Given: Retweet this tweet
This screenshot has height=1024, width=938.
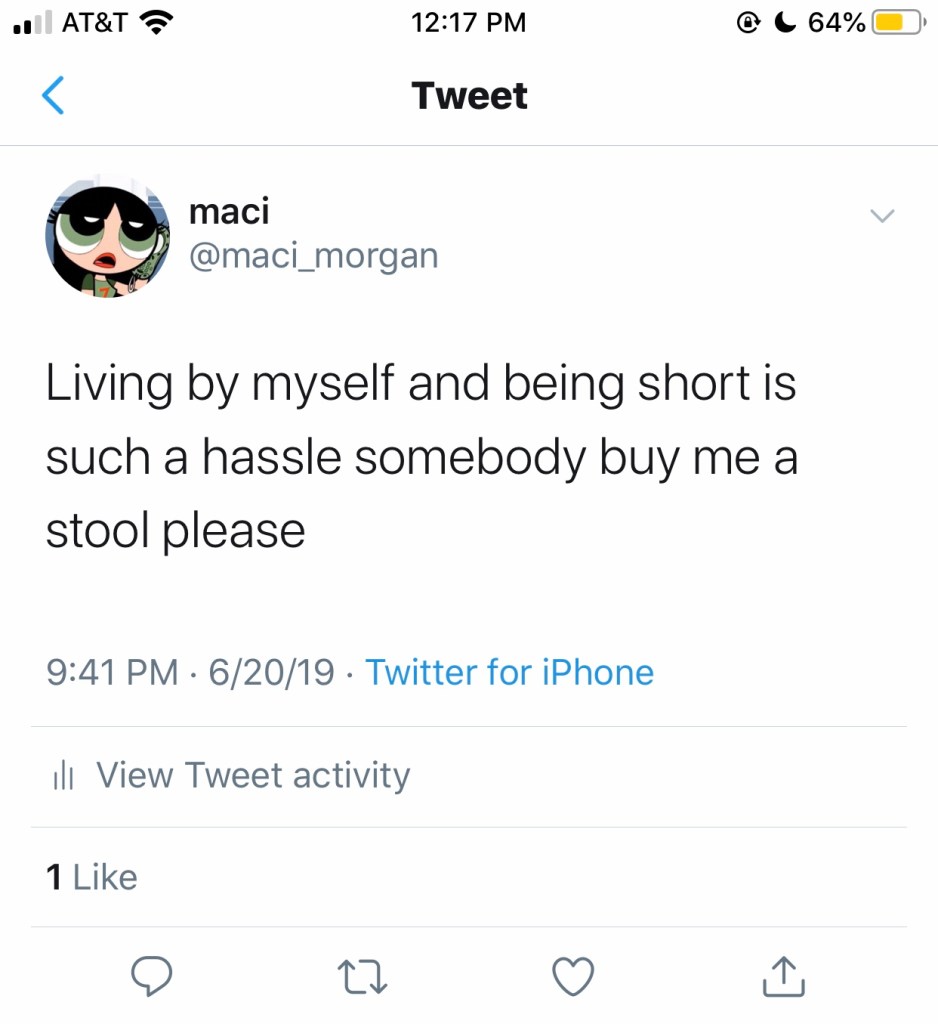Looking at the screenshot, I should (362, 977).
